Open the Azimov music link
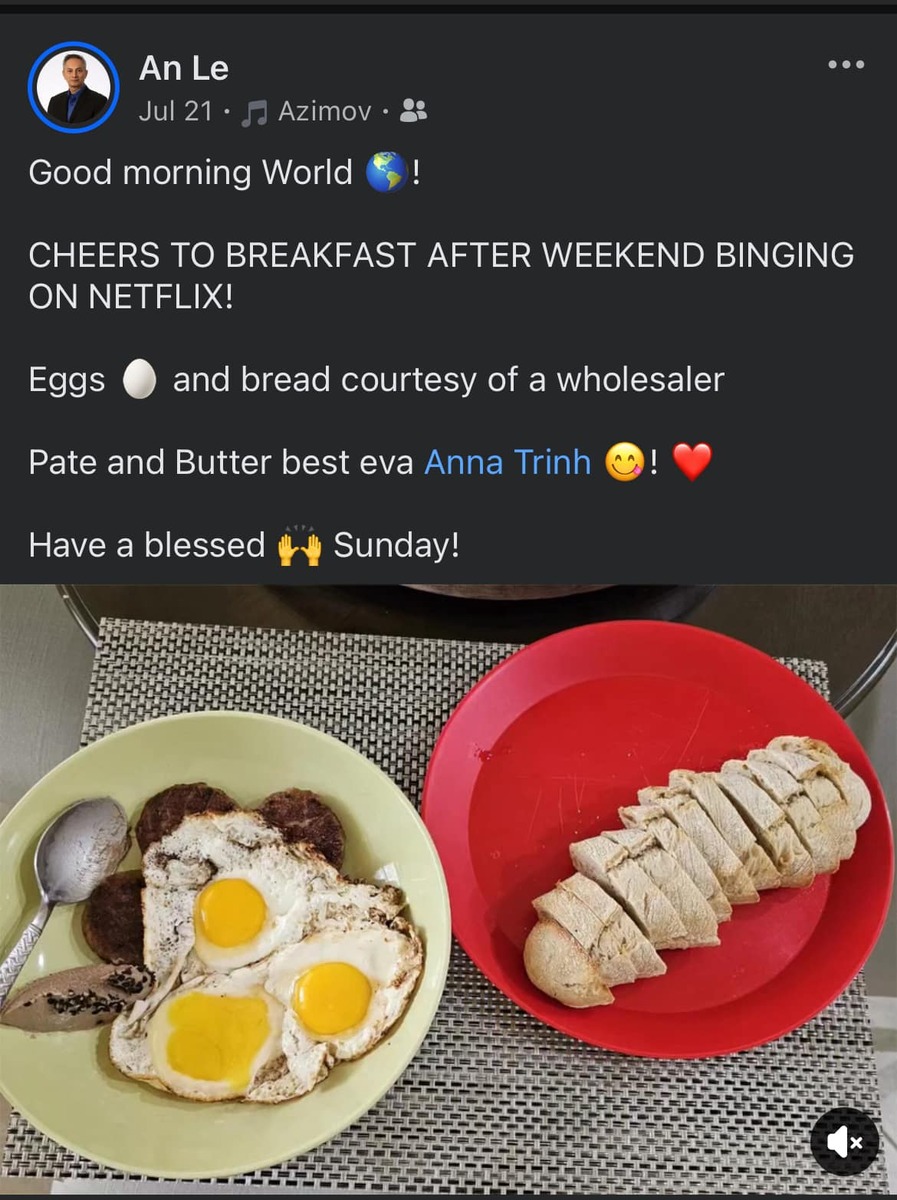897x1200 pixels. pyautogui.click(x=323, y=111)
